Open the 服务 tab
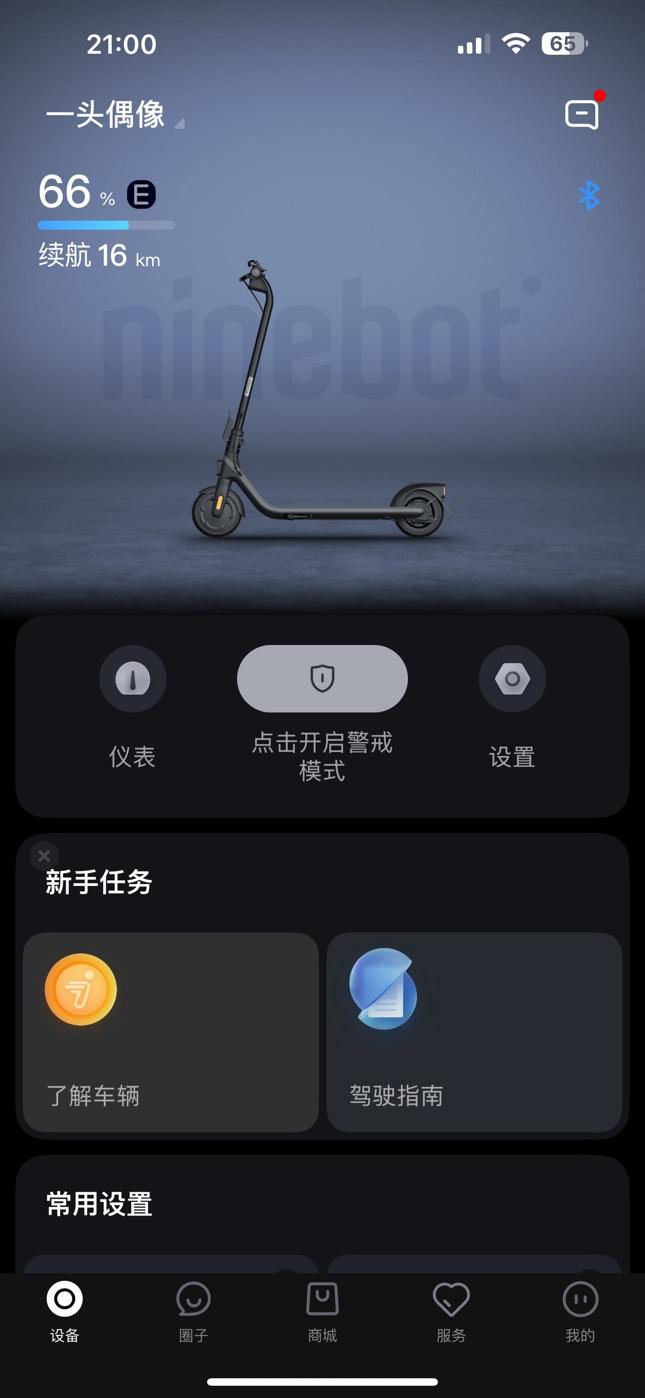Screen dimensions: 645x1398 click(451, 1312)
